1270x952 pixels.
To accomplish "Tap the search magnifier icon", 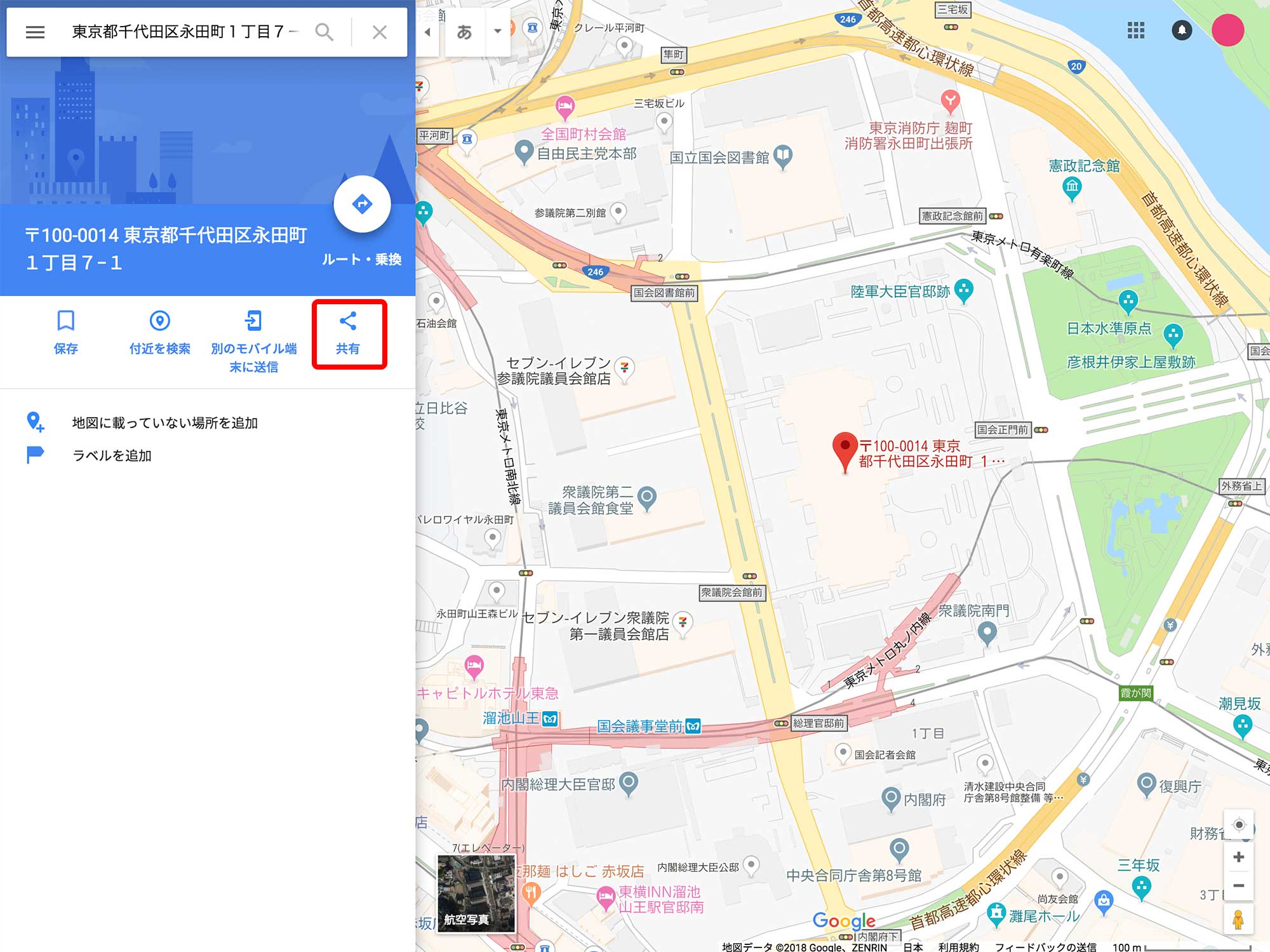I will [324, 32].
